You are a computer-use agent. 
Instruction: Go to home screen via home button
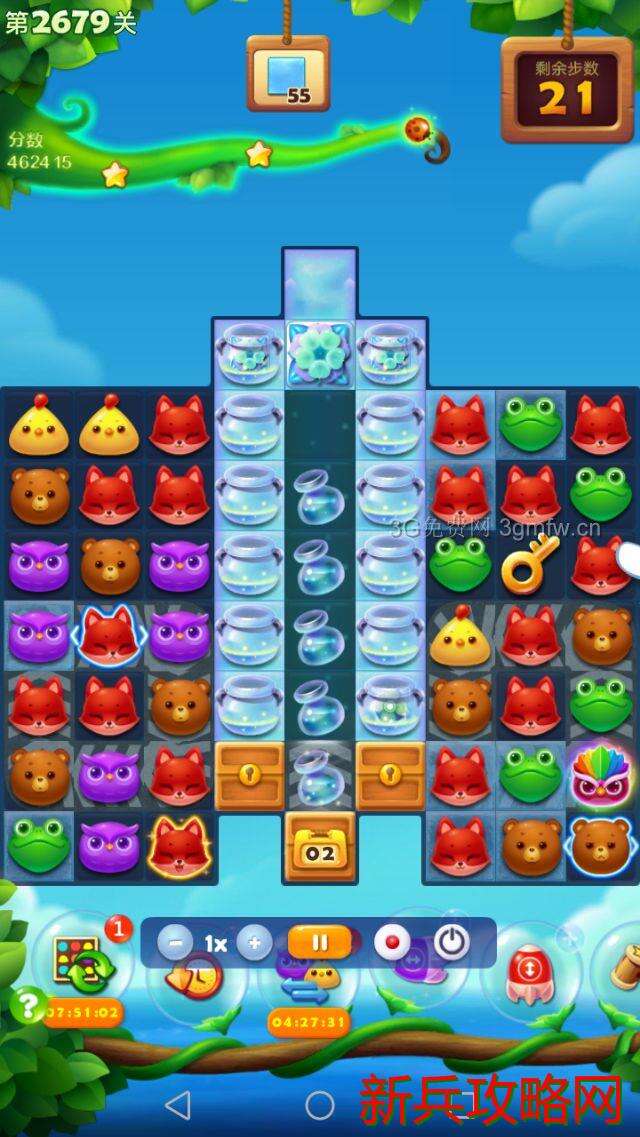[x=320, y=1105]
